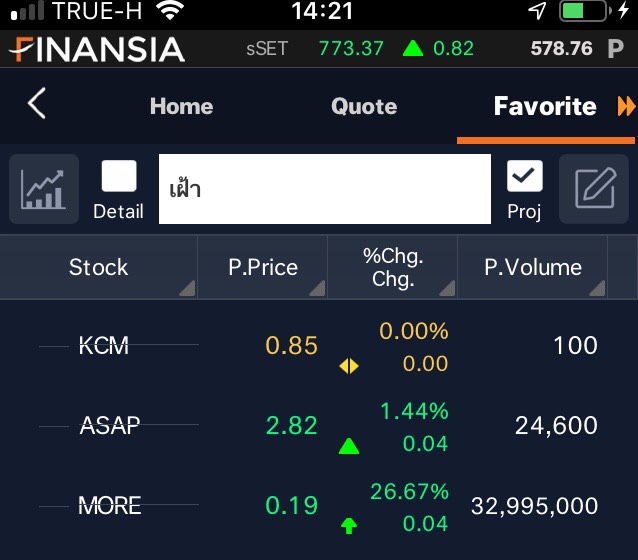The image size is (638, 560).
Task: Select the Favorite tab
Action: (x=544, y=106)
